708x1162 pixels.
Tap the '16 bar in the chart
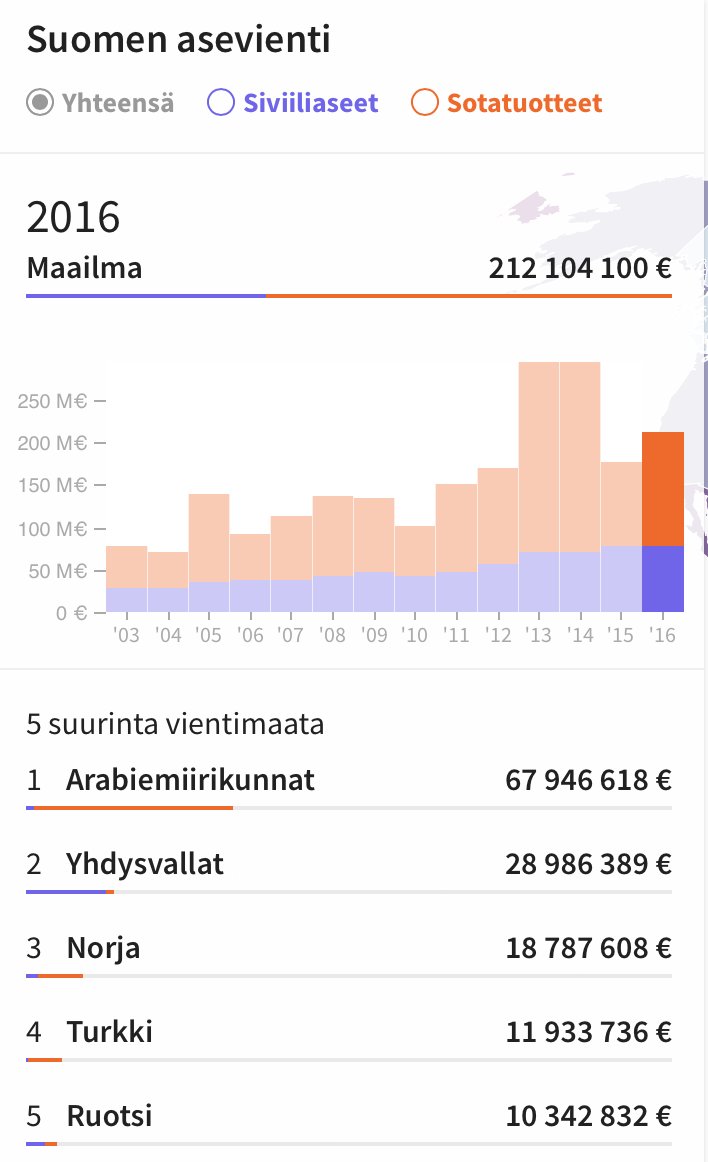coord(662,520)
